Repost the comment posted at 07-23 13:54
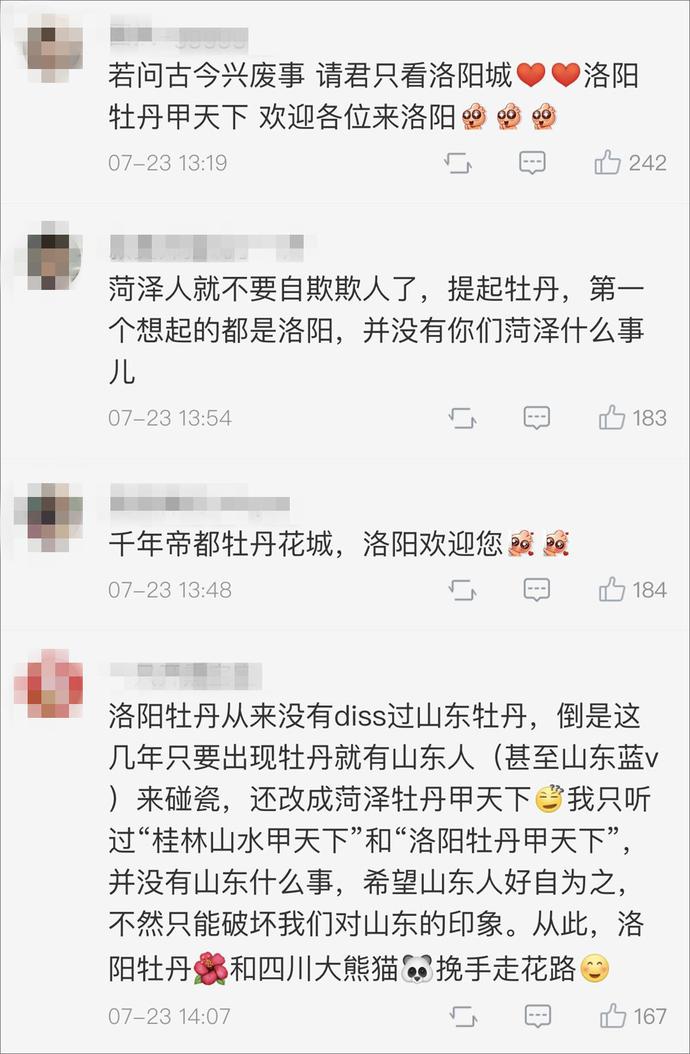 (462, 417)
